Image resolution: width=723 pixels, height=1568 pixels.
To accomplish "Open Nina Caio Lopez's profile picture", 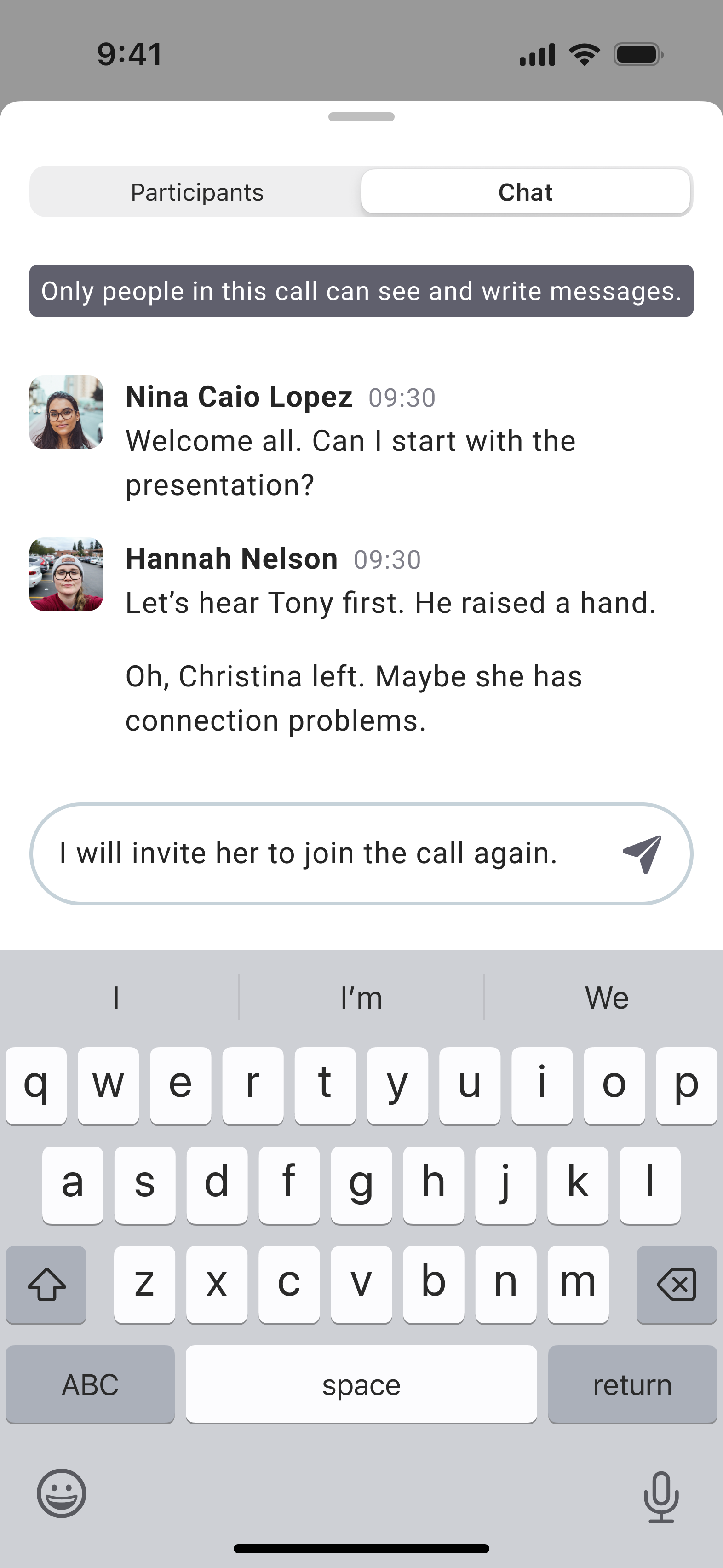I will tap(66, 412).
